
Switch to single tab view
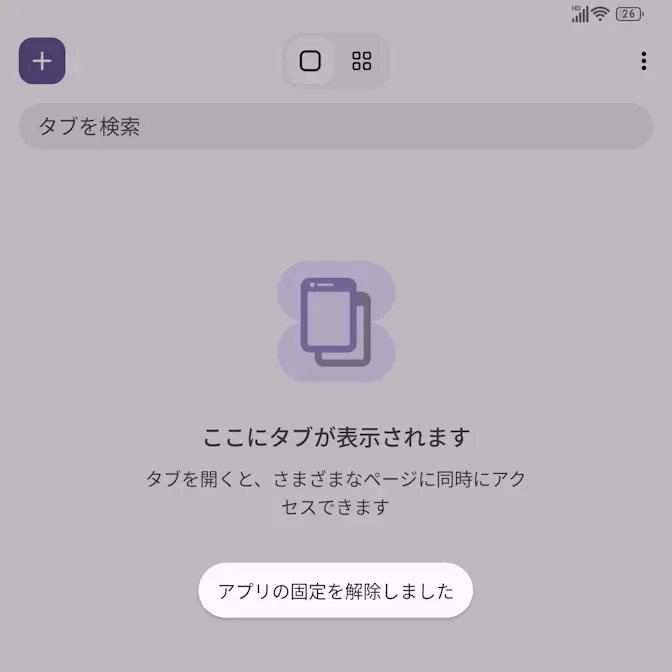coord(310,61)
